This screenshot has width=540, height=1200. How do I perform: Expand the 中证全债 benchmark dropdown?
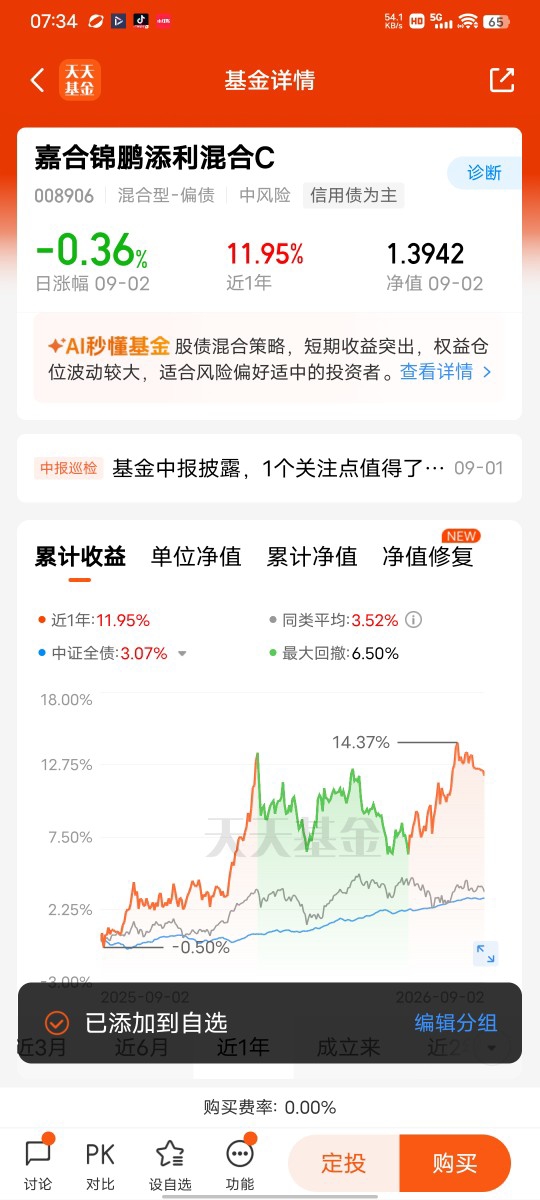point(182,654)
